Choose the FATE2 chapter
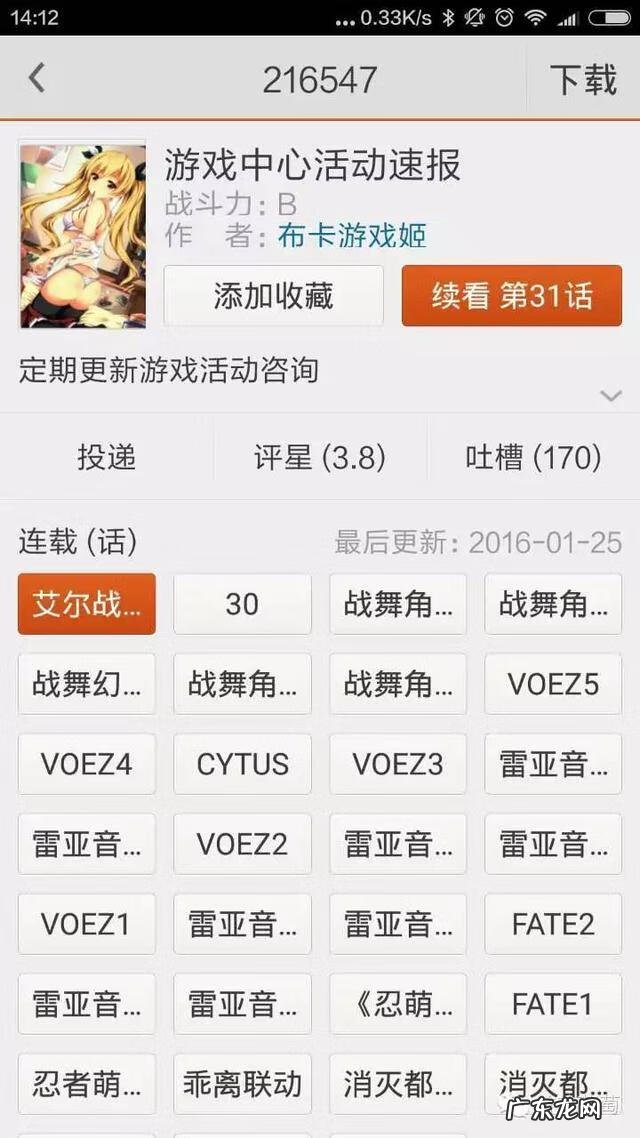 [x=553, y=924]
